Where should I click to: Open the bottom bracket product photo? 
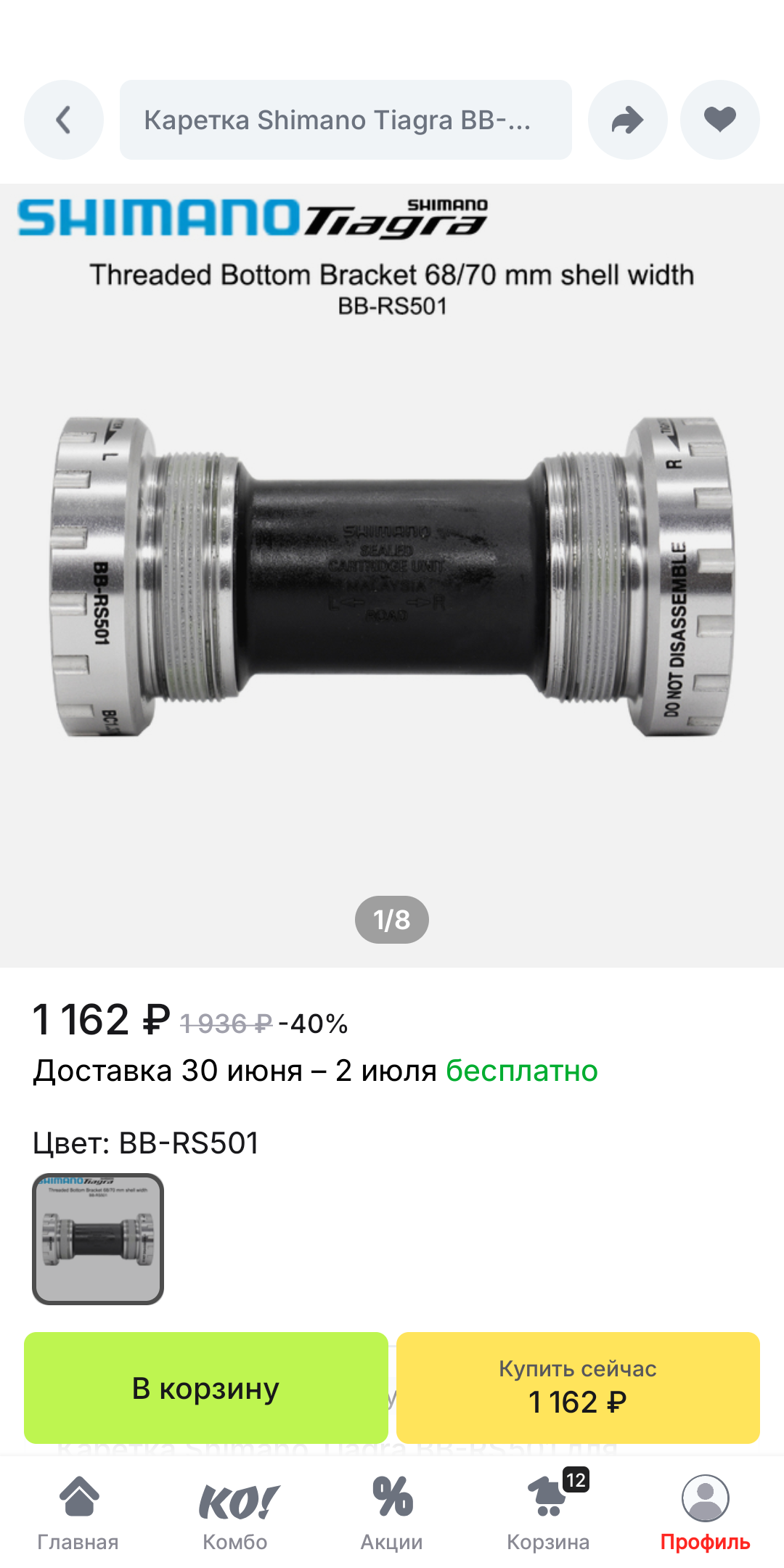point(392,575)
